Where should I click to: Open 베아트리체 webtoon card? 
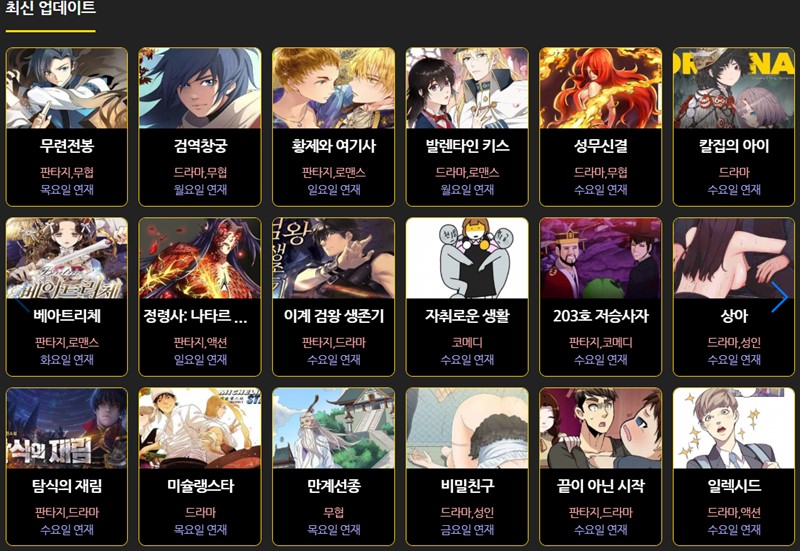coord(67,297)
